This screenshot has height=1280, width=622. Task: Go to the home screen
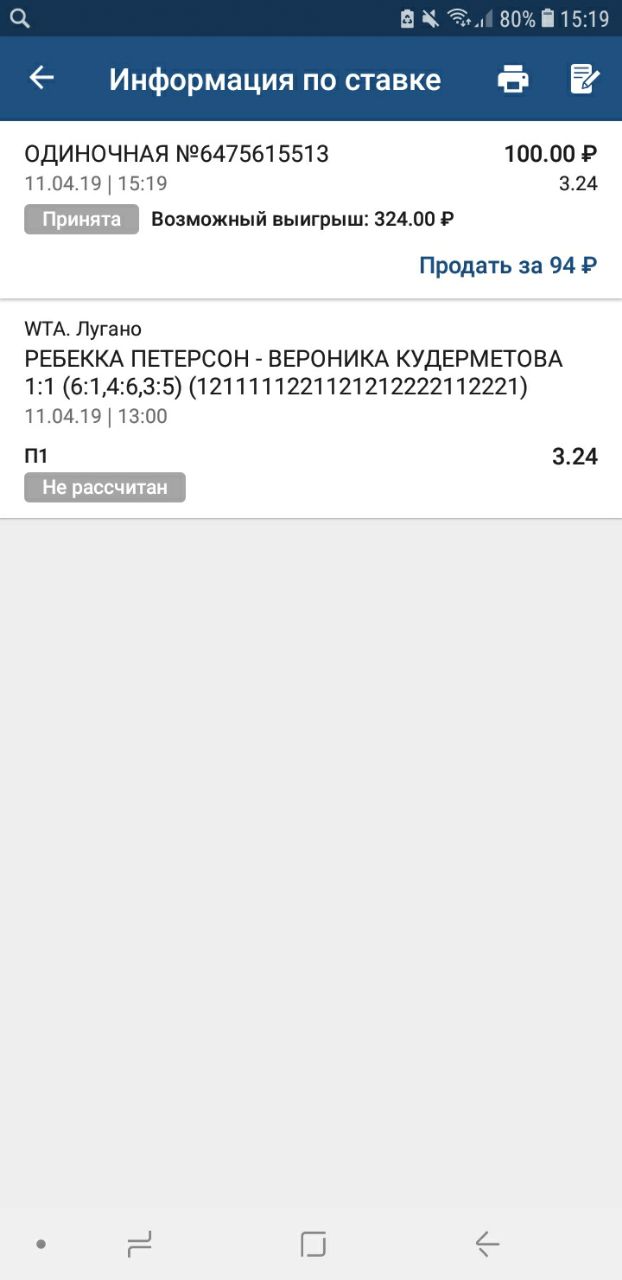[x=313, y=1244]
